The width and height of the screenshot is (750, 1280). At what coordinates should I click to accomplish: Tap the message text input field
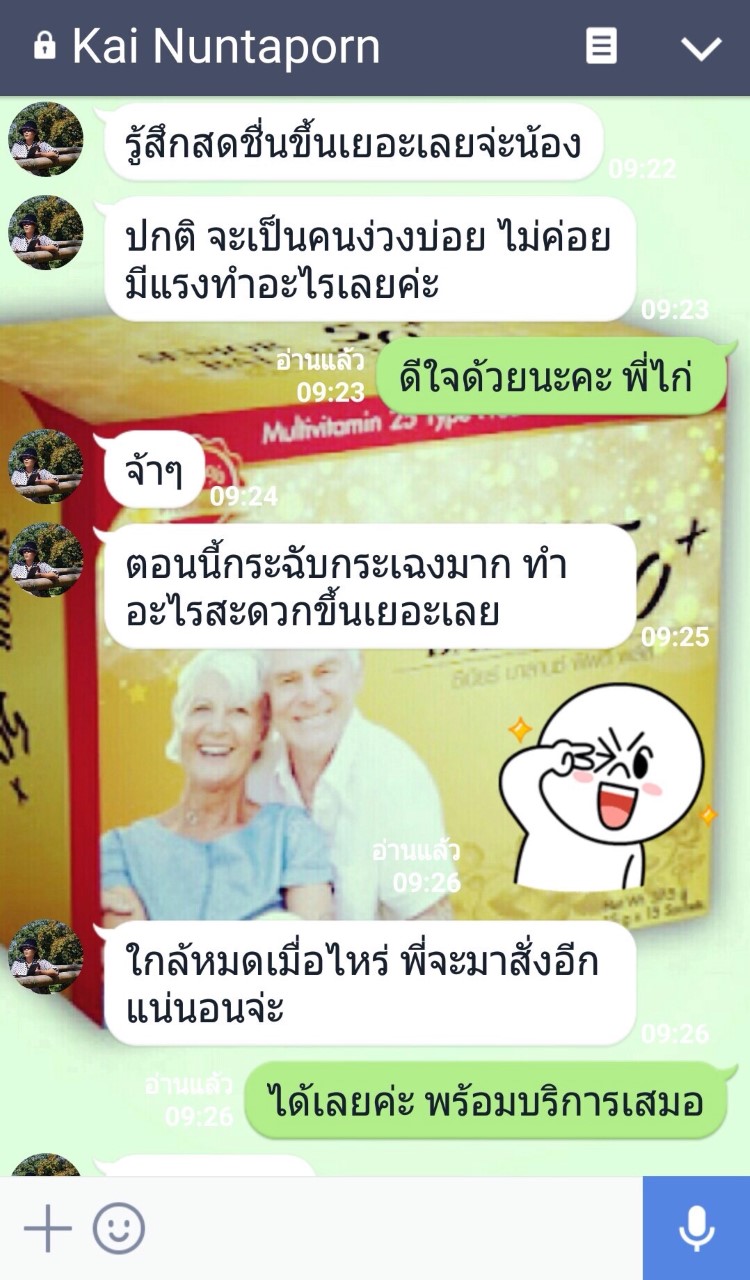point(390,1228)
